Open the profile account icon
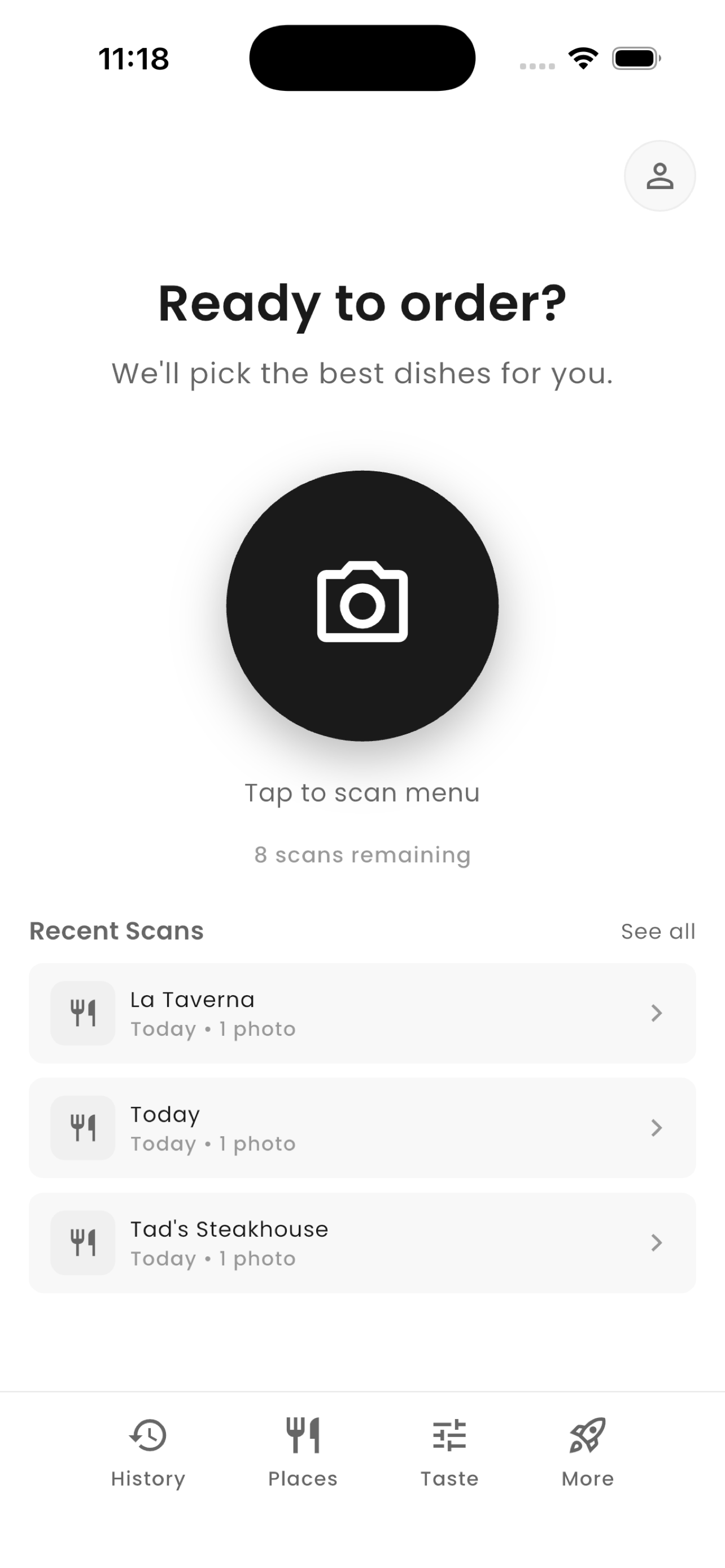 (660, 176)
